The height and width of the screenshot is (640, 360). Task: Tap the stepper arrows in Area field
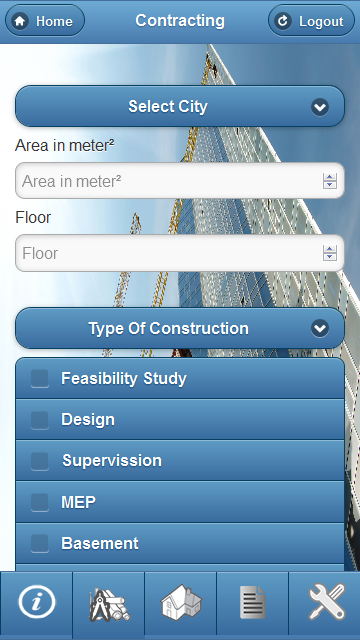tap(330, 181)
